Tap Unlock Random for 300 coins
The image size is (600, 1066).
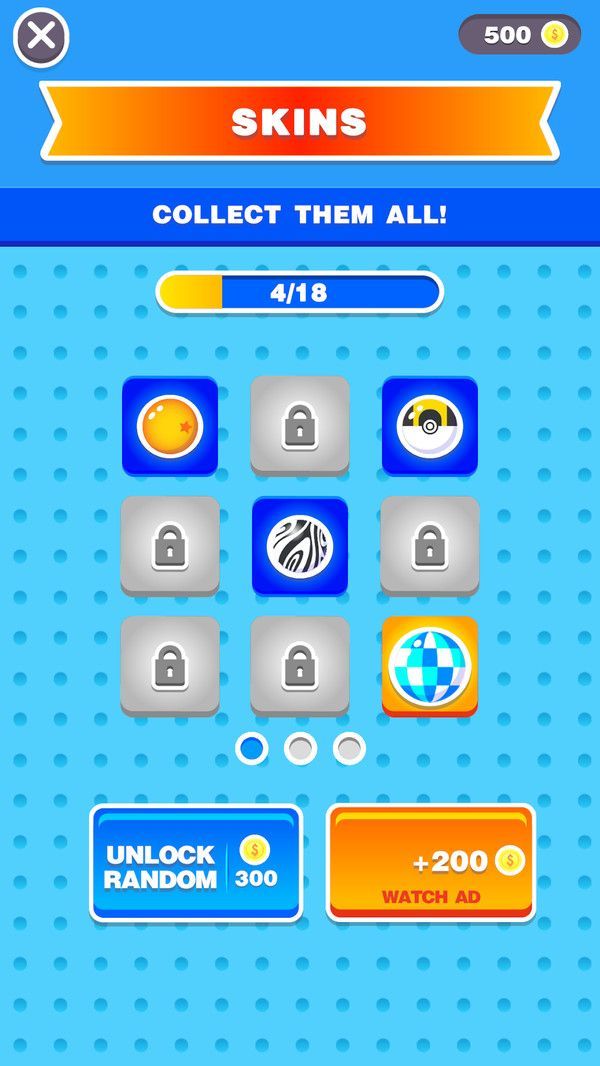pyautogui.click(x=196, y=863)
